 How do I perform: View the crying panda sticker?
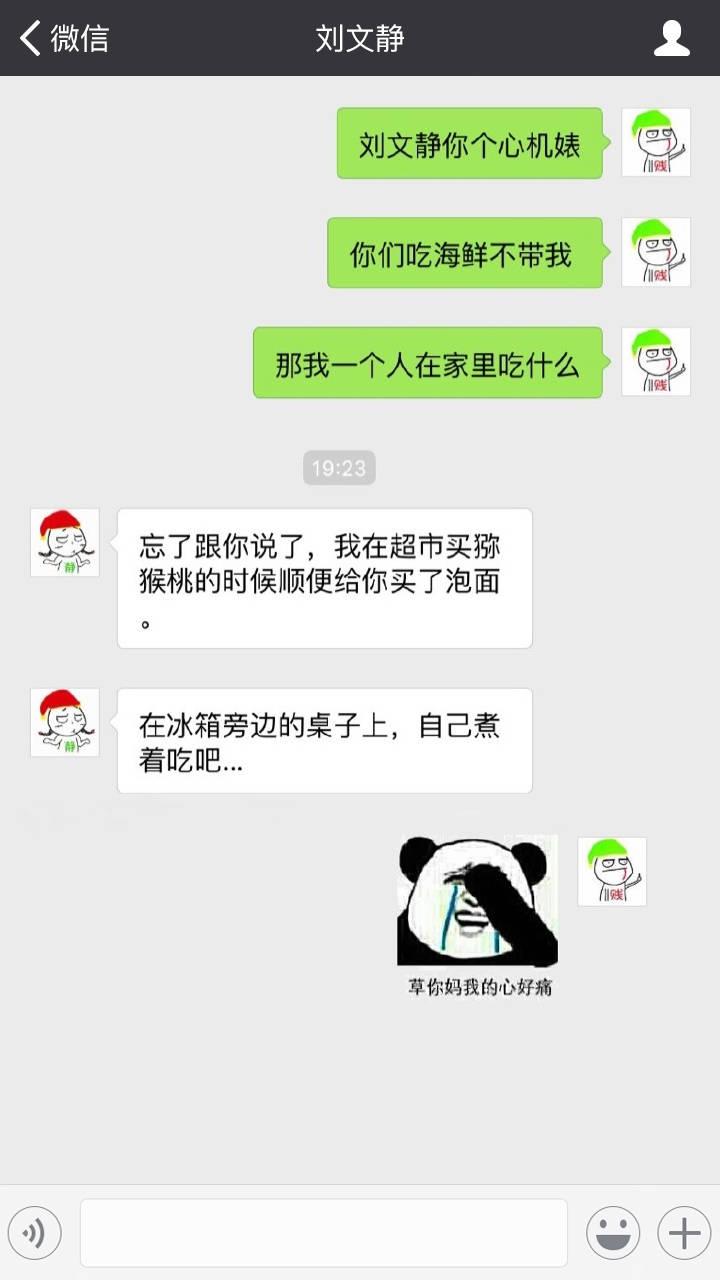pos(478,916)
